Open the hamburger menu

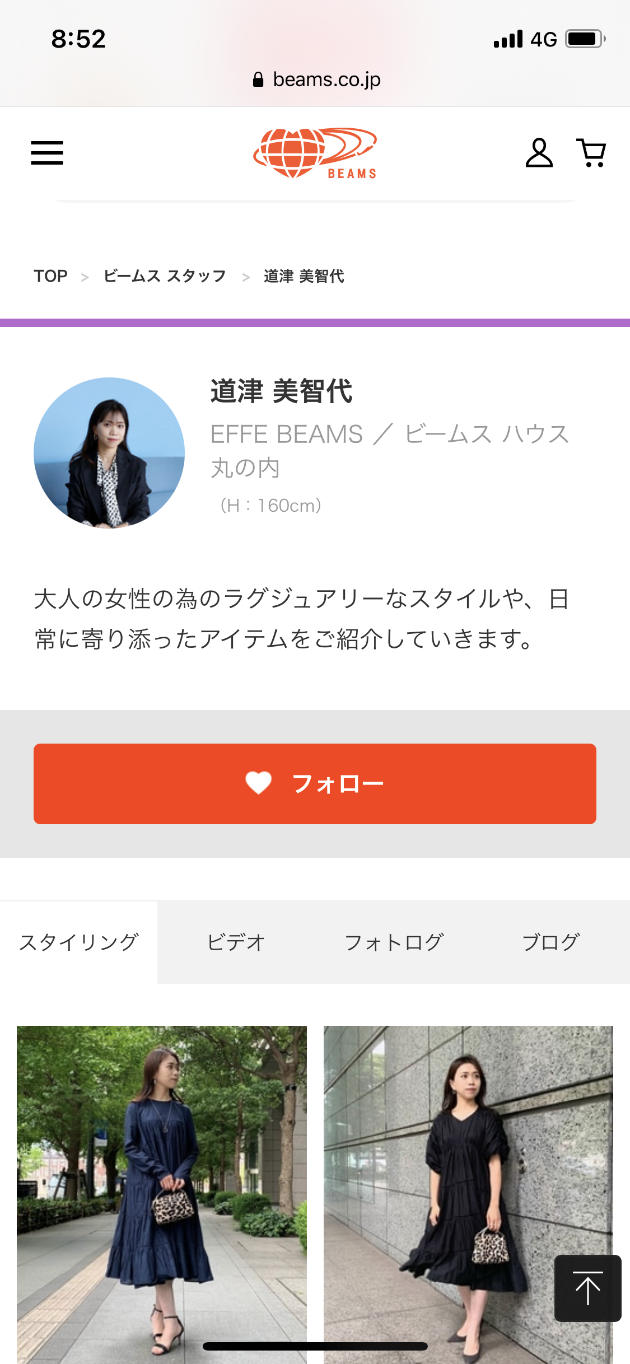pos(47,153)
